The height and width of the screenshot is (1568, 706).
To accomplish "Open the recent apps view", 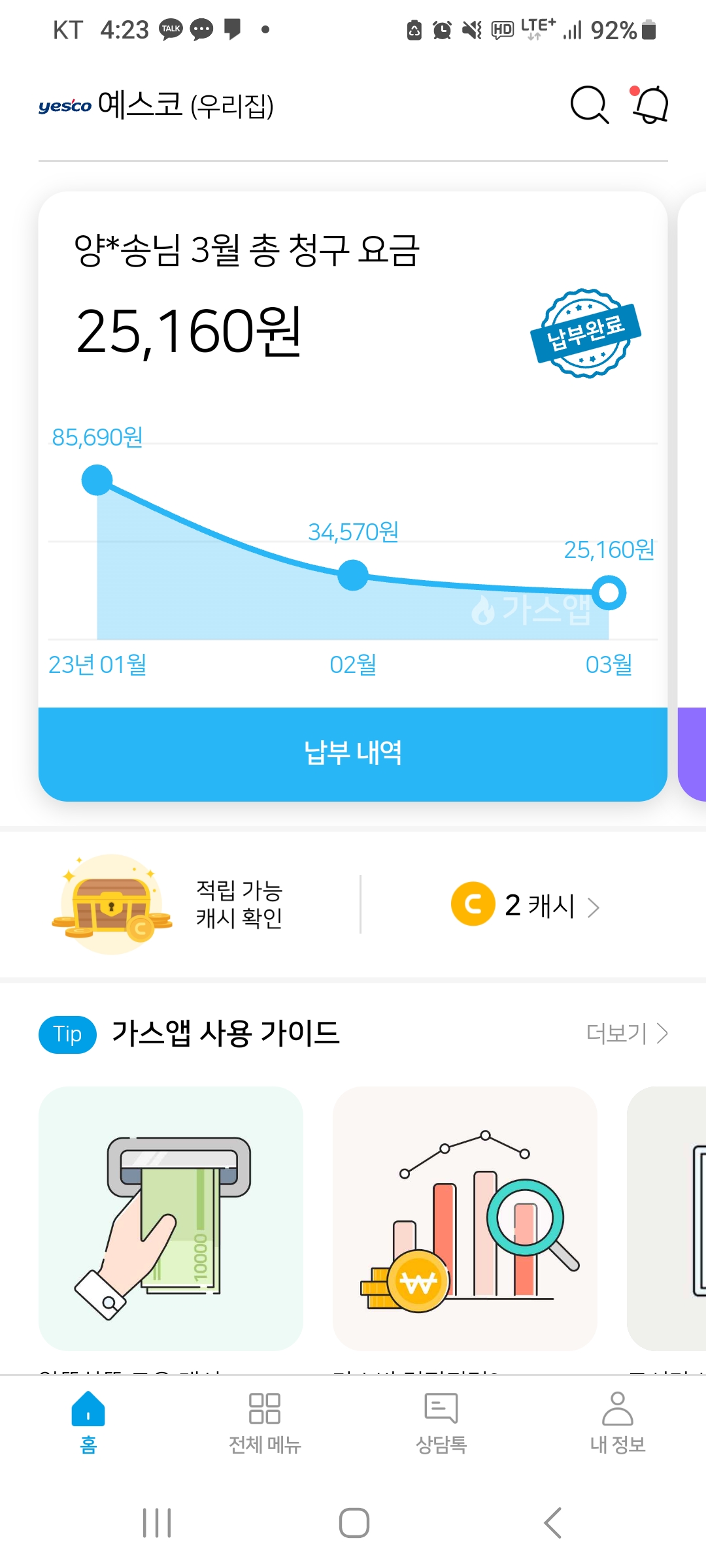I will 157,1523.
